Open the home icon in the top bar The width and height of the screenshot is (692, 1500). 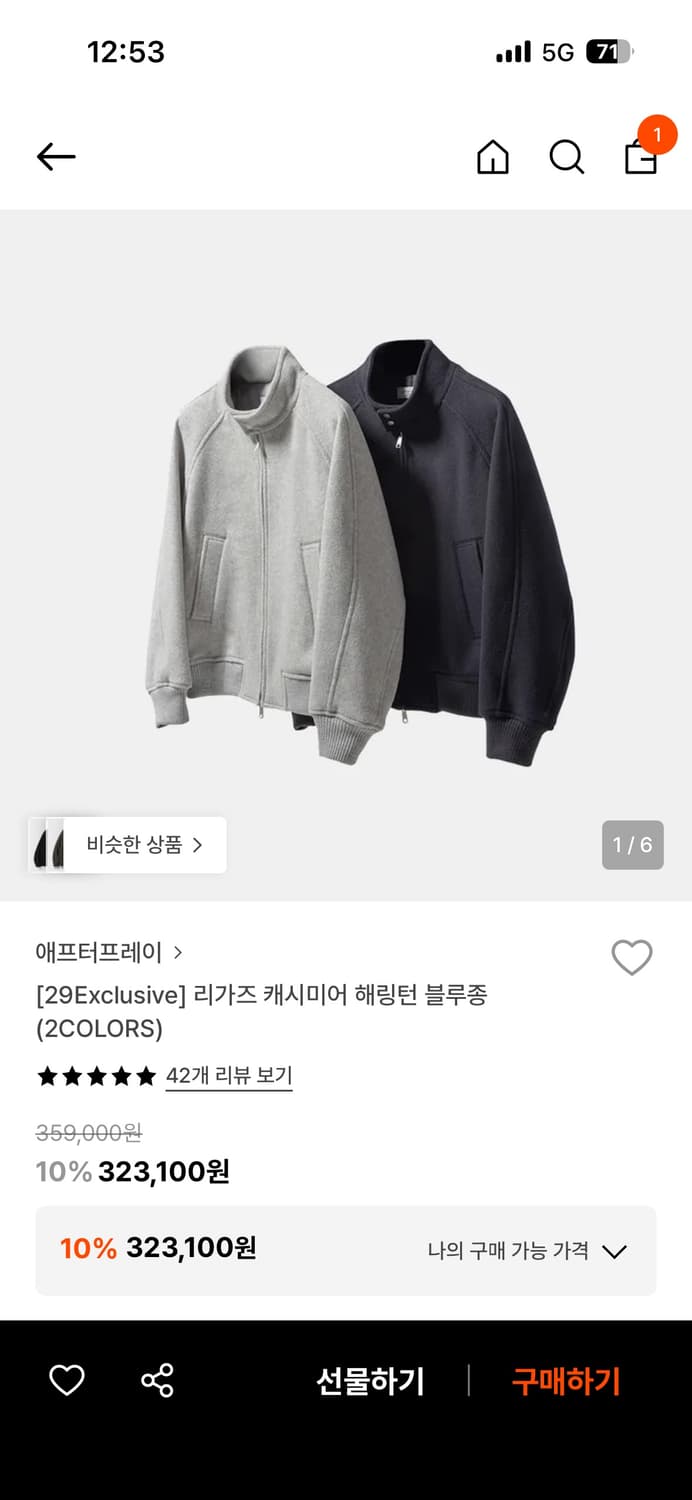tap(492, 157)
